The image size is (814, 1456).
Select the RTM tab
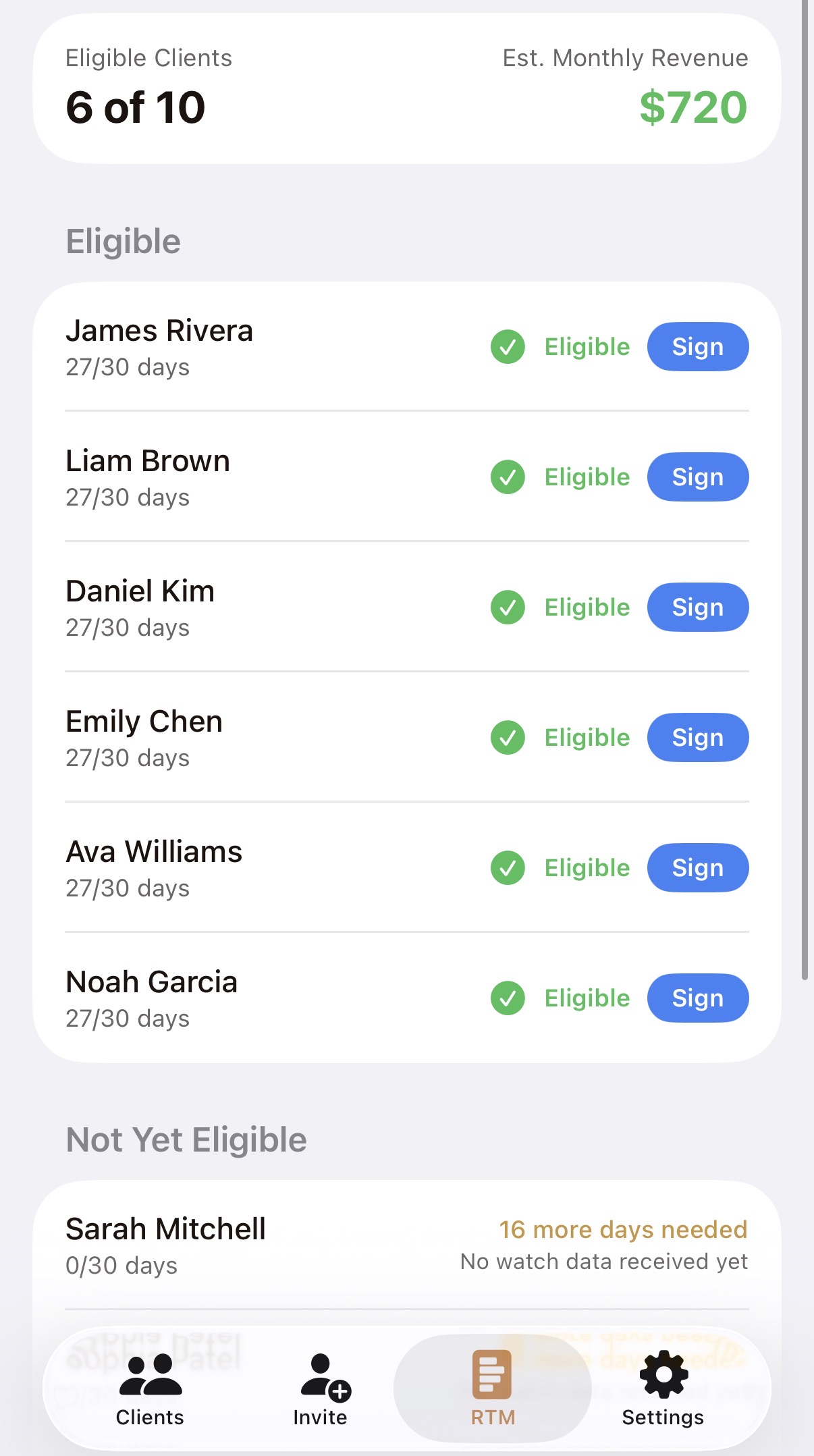point(493,1390)
